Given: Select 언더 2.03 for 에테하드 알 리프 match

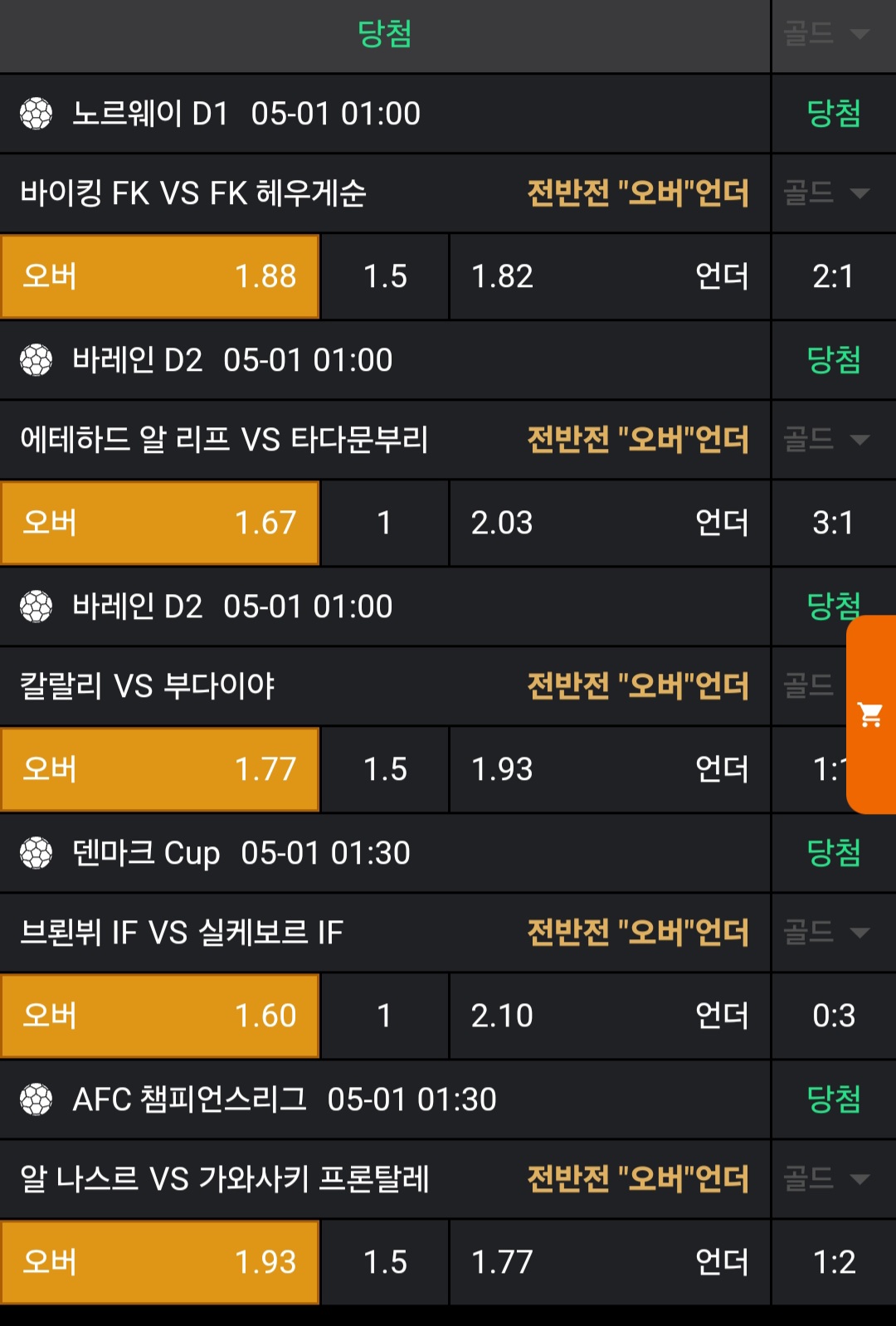Looking at the screenshot, I should tap(610, 523).
